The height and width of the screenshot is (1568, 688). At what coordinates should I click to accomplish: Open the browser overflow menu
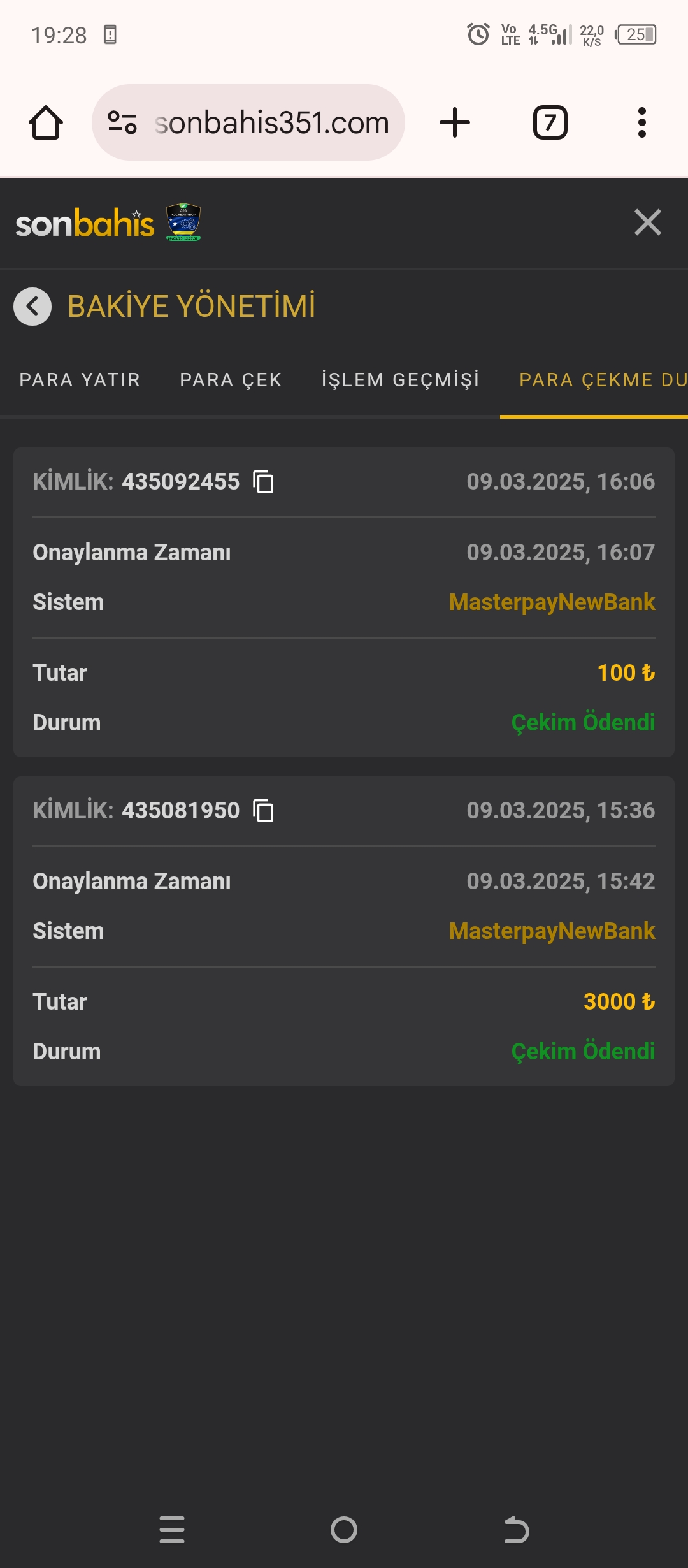(641, 122)
